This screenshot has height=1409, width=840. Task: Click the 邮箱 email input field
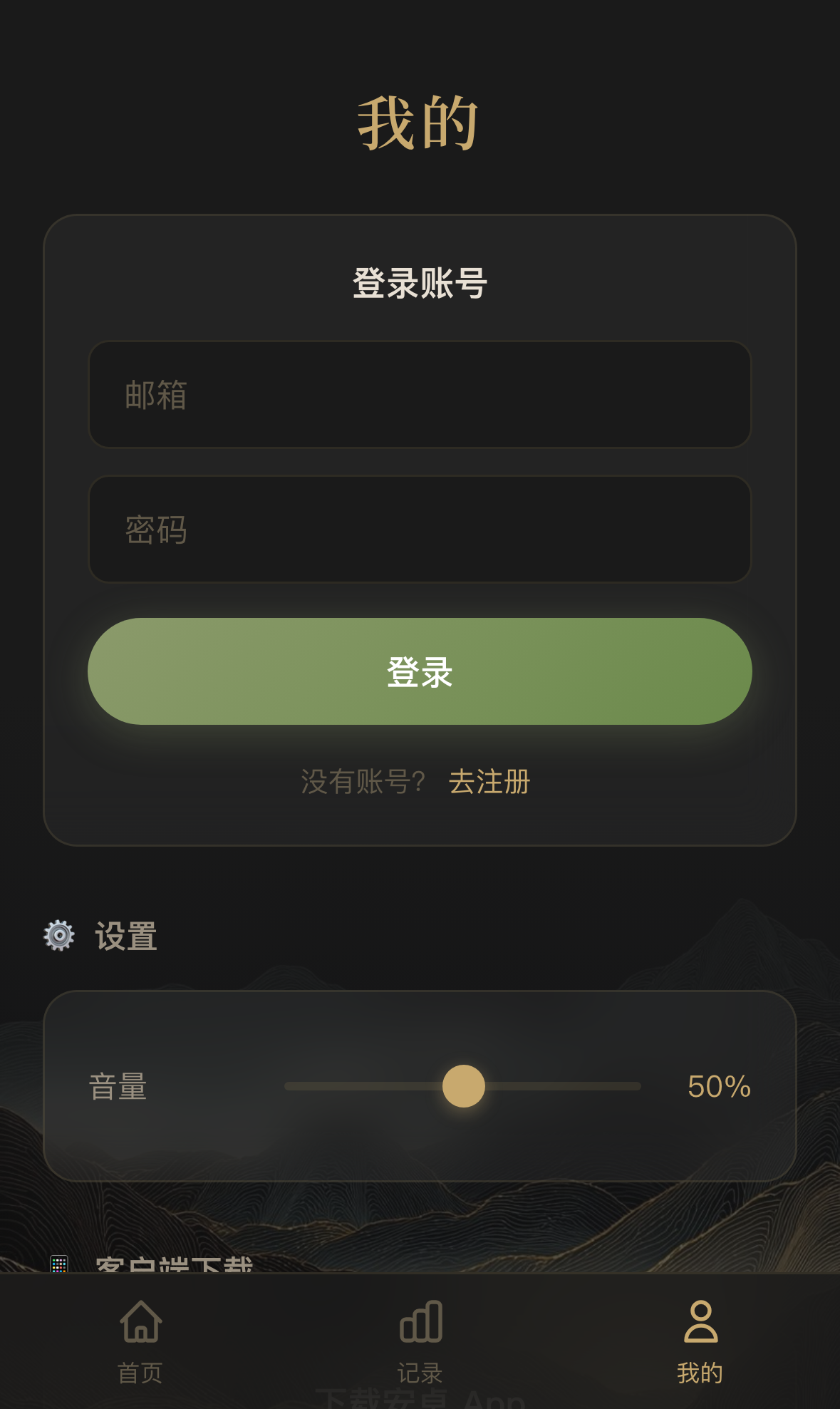coord(420,393)
